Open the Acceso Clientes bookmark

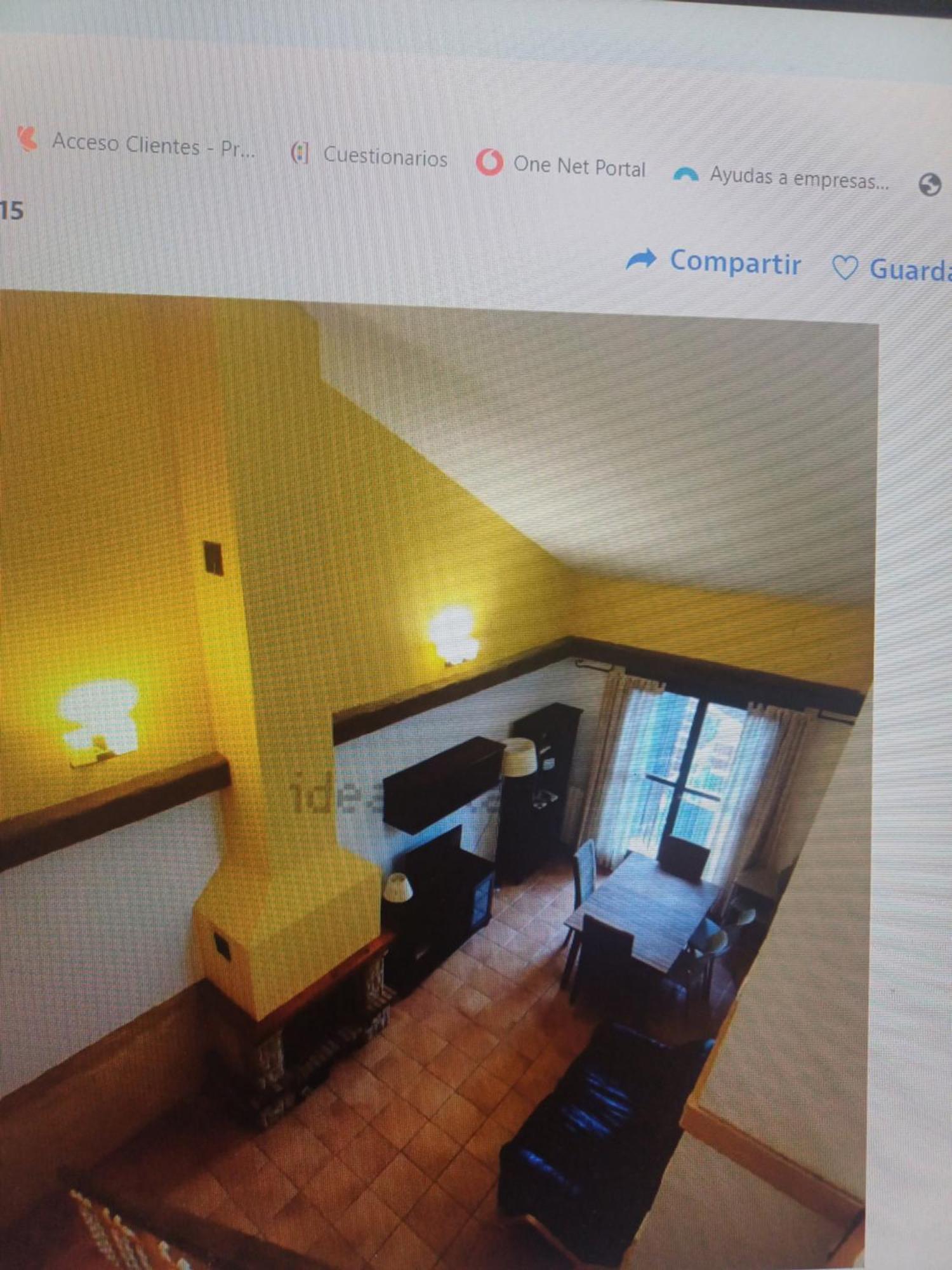(x=136, y=144)
